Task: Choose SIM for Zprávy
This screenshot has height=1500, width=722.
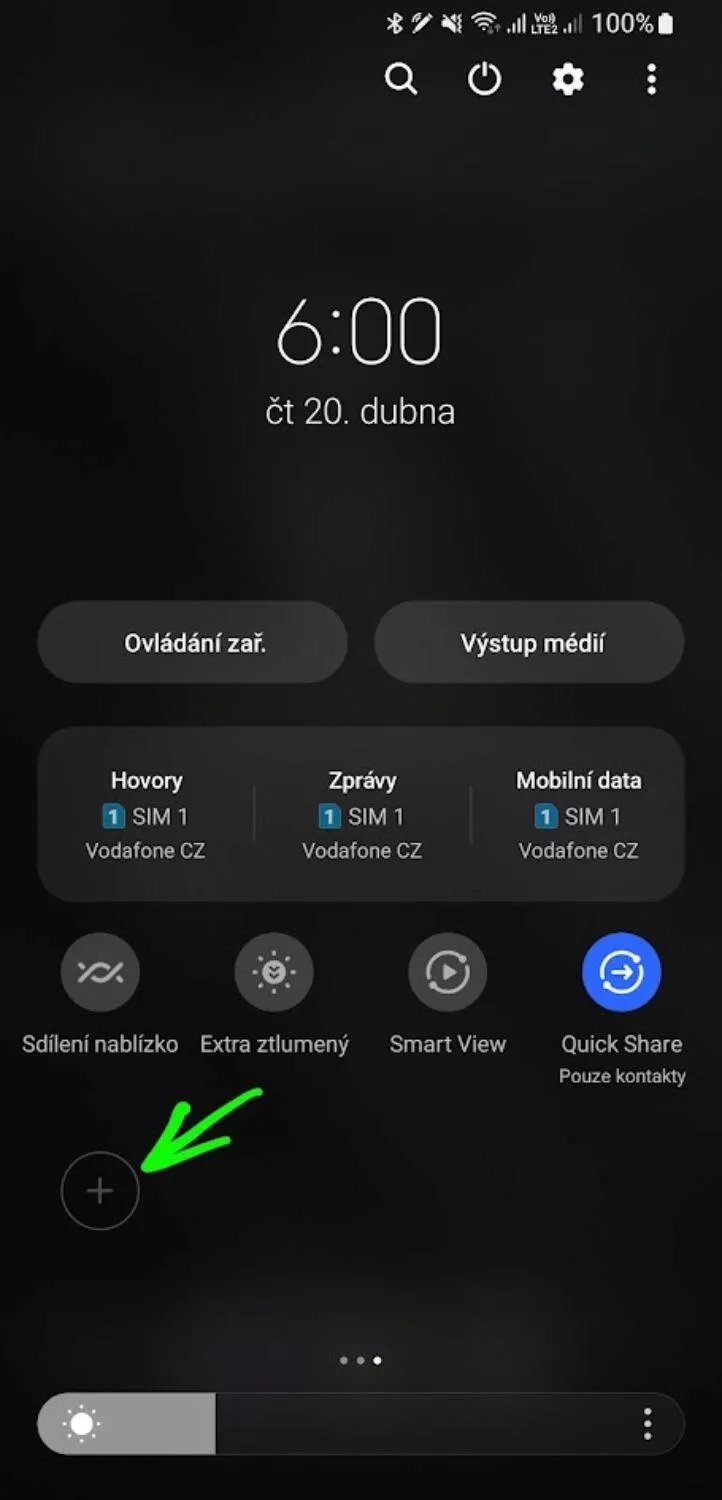Action: click(362, 815)
